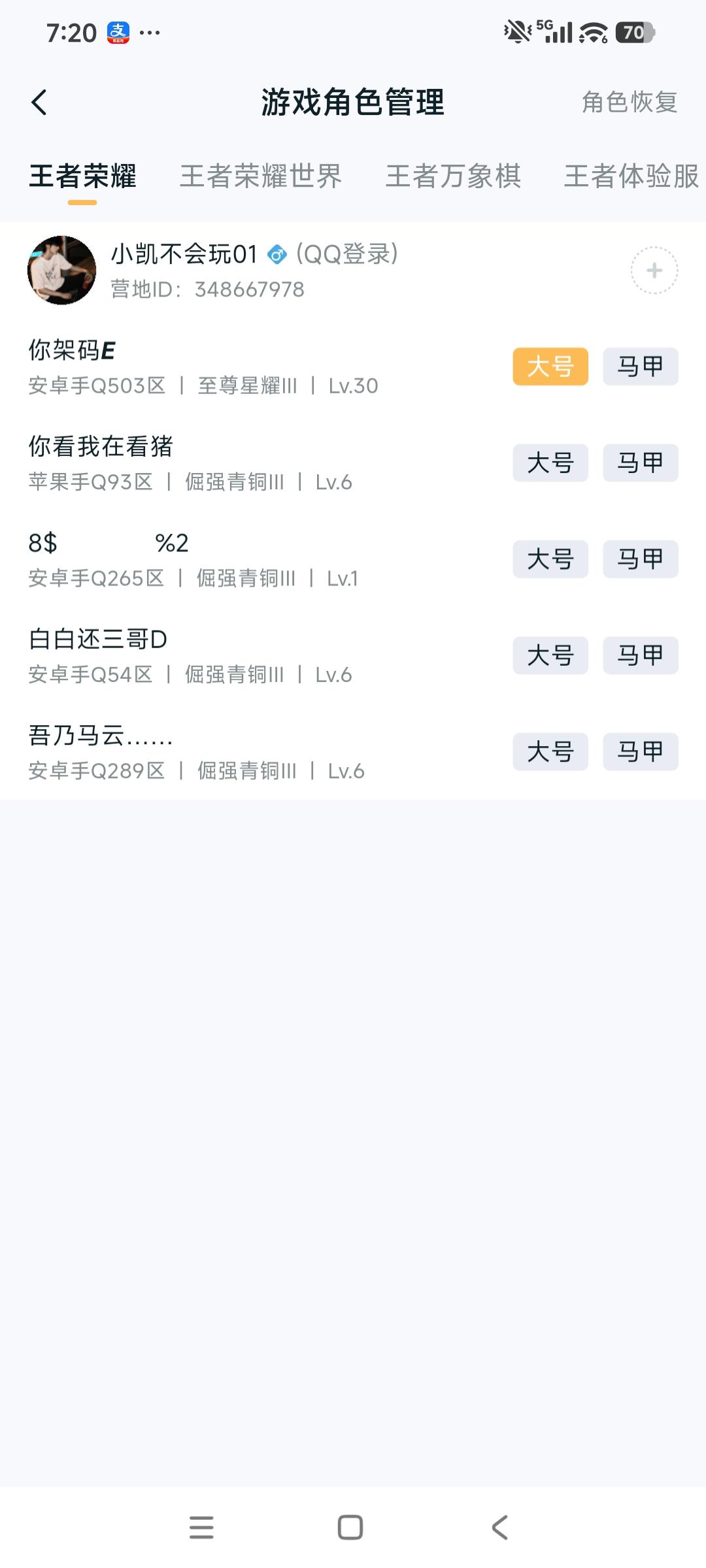Image resolution: width=706 pixels, height=1568 pixels.
Task: Enable 大号 for role 你看我在看猪
Action: coord(550,463)
